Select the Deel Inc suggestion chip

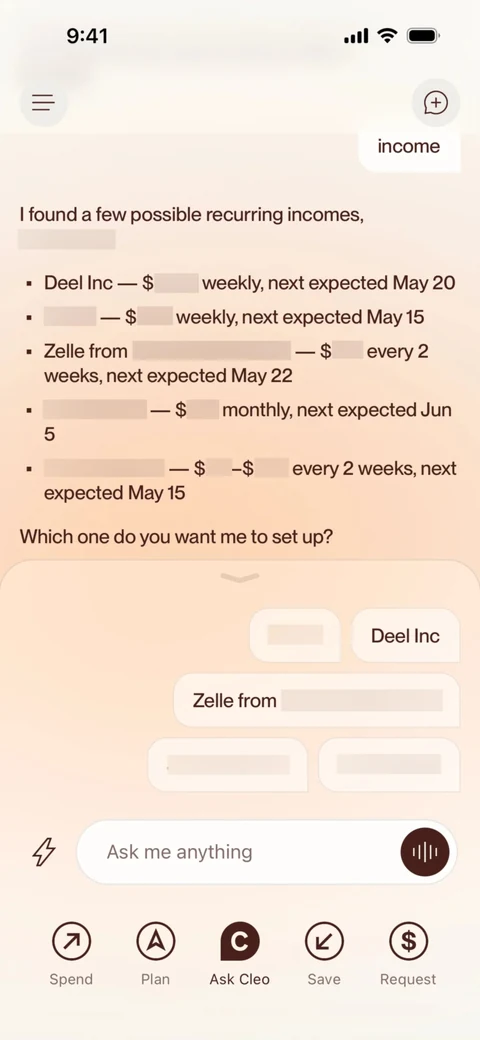coord(405,635)
